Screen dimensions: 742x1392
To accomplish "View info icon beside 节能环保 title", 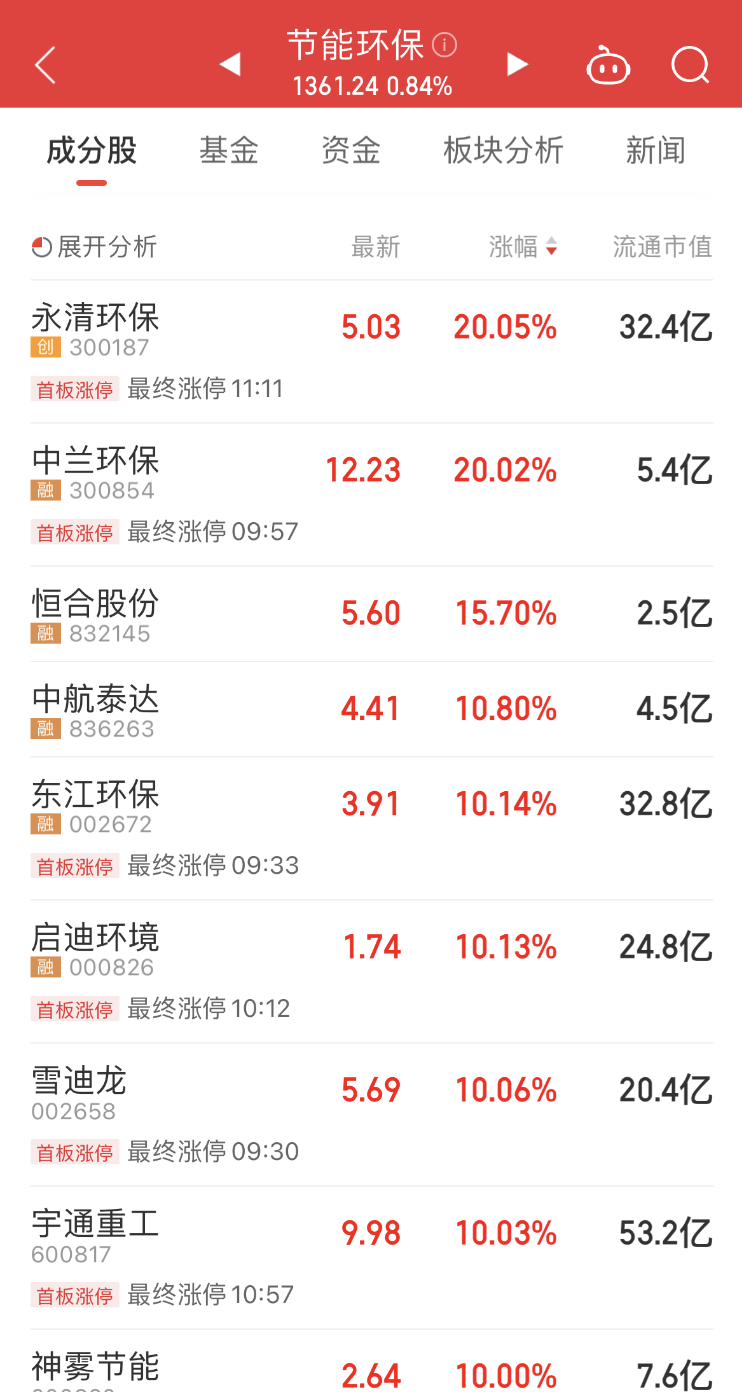I will (445, 45).
